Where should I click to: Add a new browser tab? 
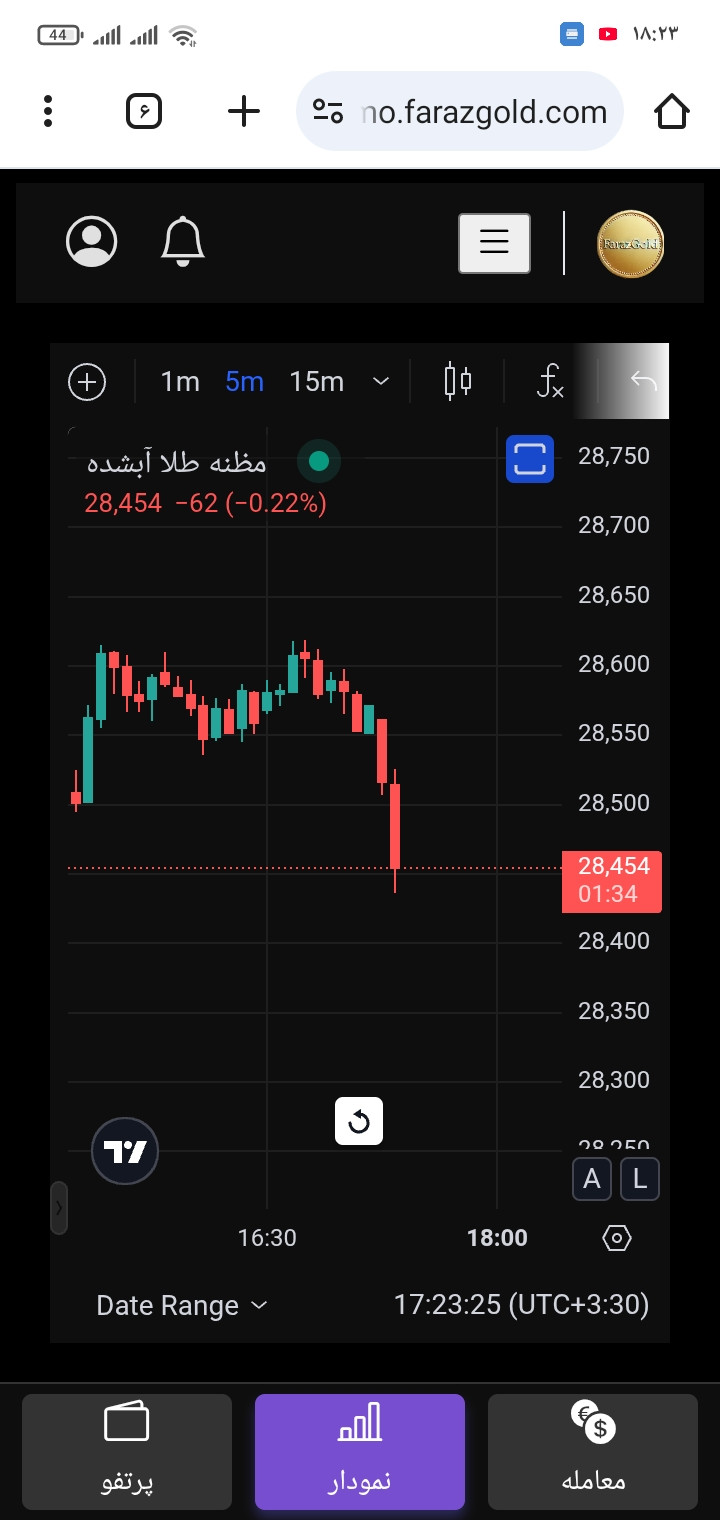[x=244, y=111]
